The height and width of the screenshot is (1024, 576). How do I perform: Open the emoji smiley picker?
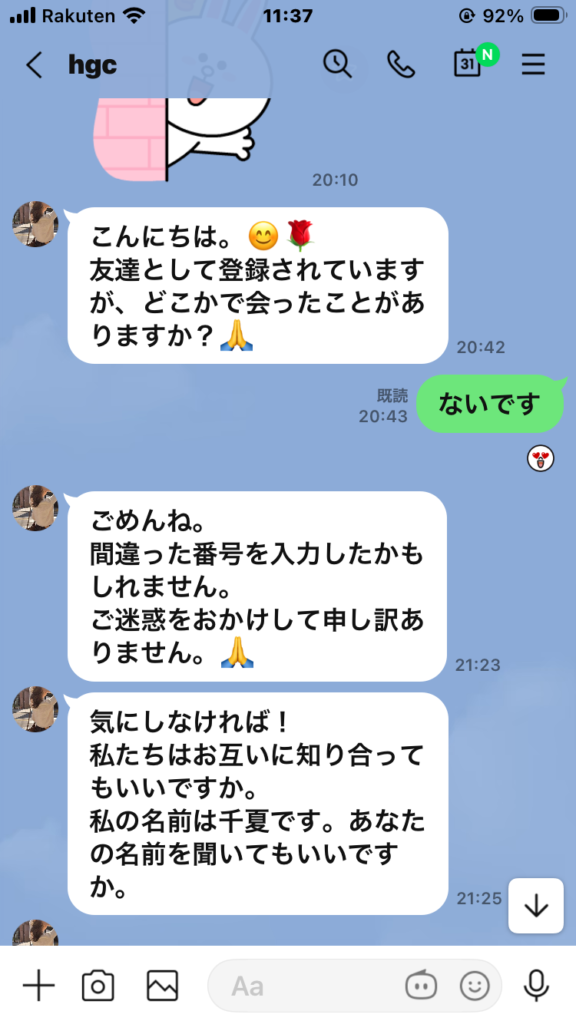(475, 985)
